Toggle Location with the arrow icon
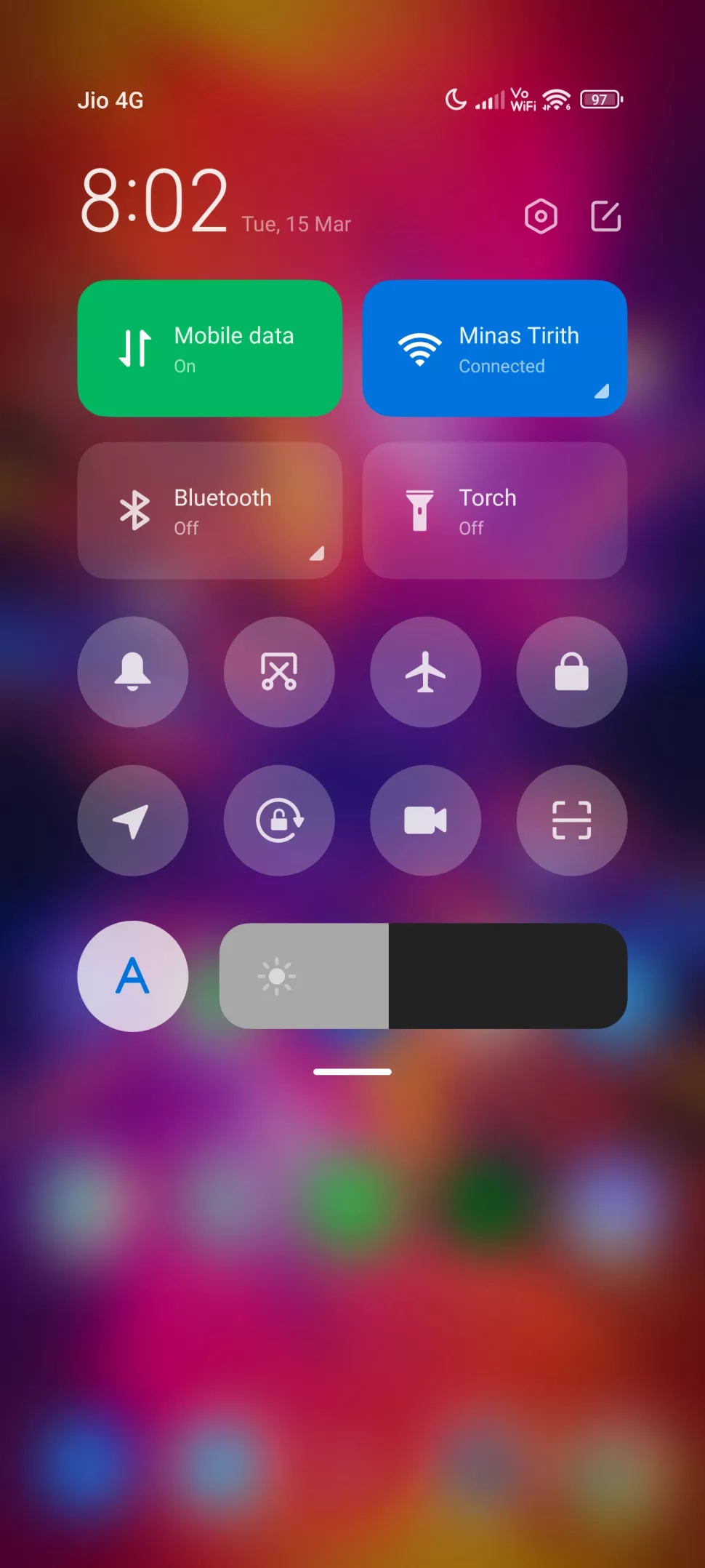Viewport: 705px width, 1568px height. point(133,820)
